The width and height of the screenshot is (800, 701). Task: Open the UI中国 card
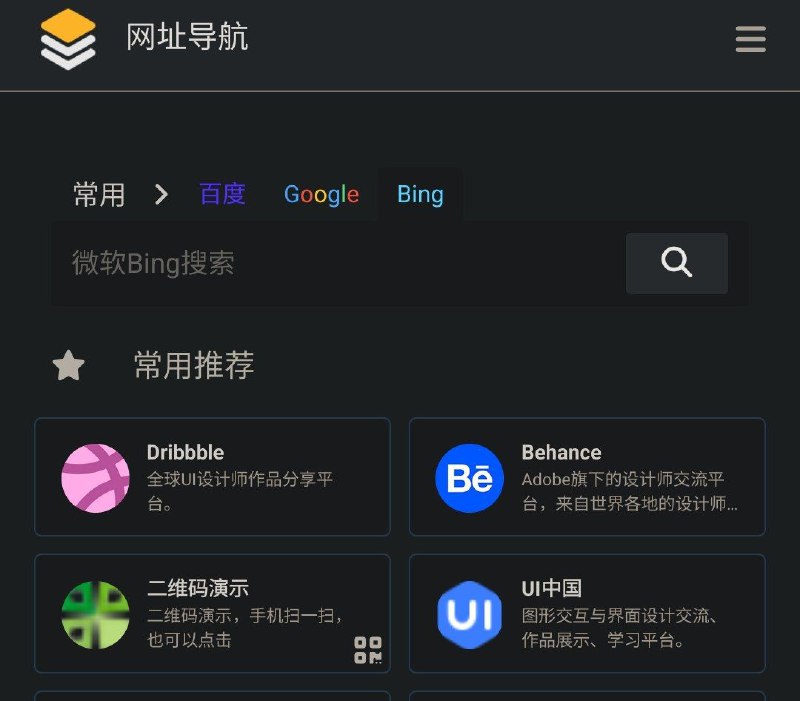[x=587, y=613]
